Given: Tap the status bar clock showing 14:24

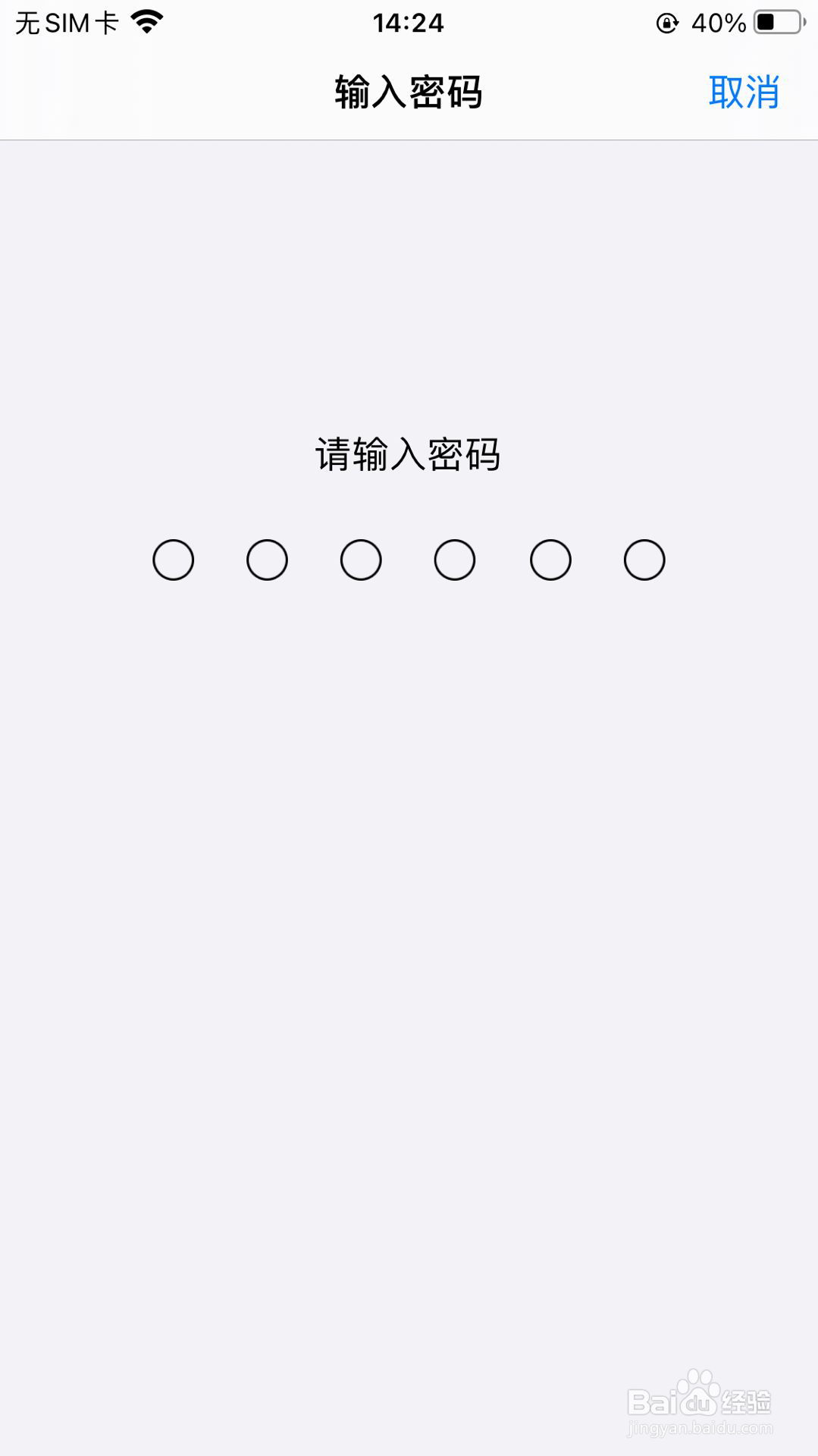Looking at the screenshot, I should (409, 23).
